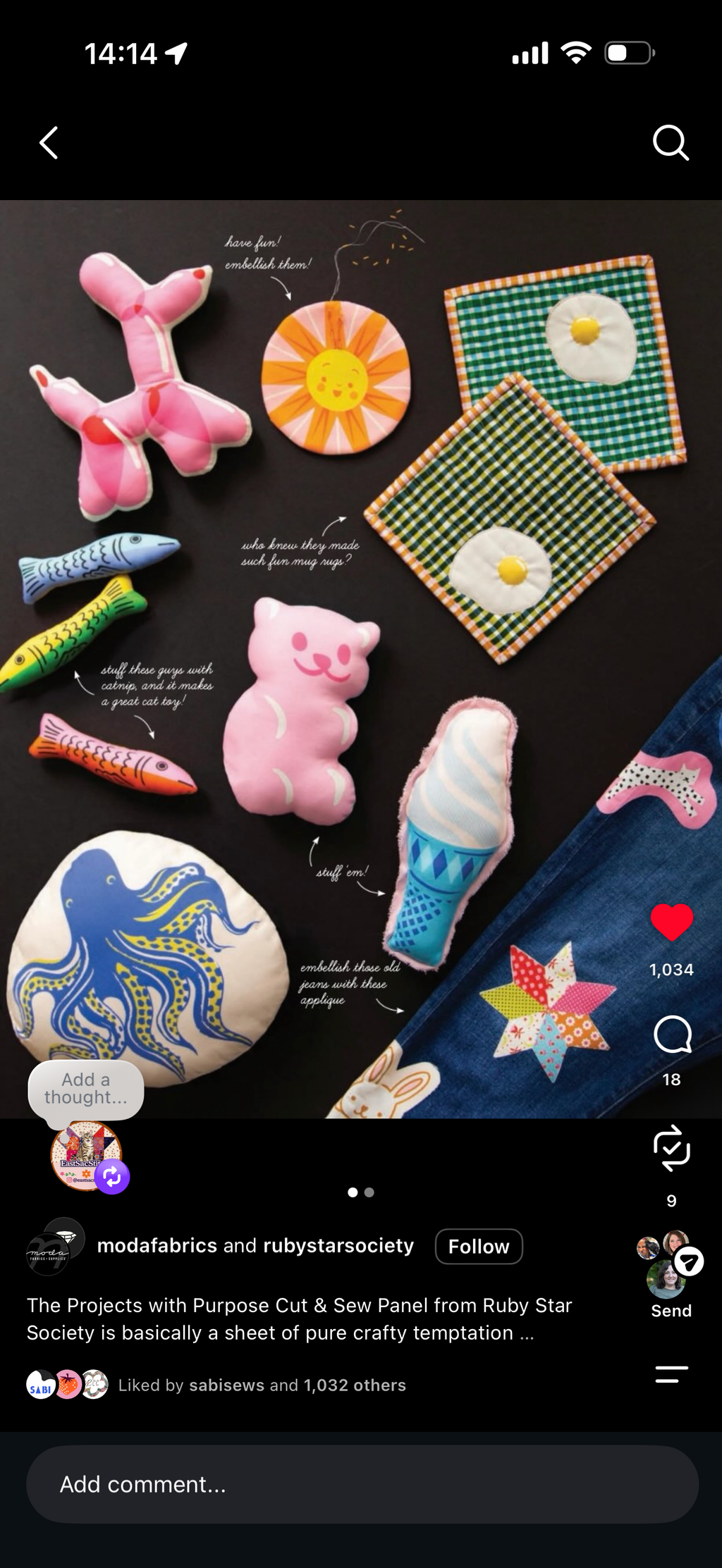Open the modafabrics profile avatar
This screenshot has height=1568, width=722.
pos(55,1246)
